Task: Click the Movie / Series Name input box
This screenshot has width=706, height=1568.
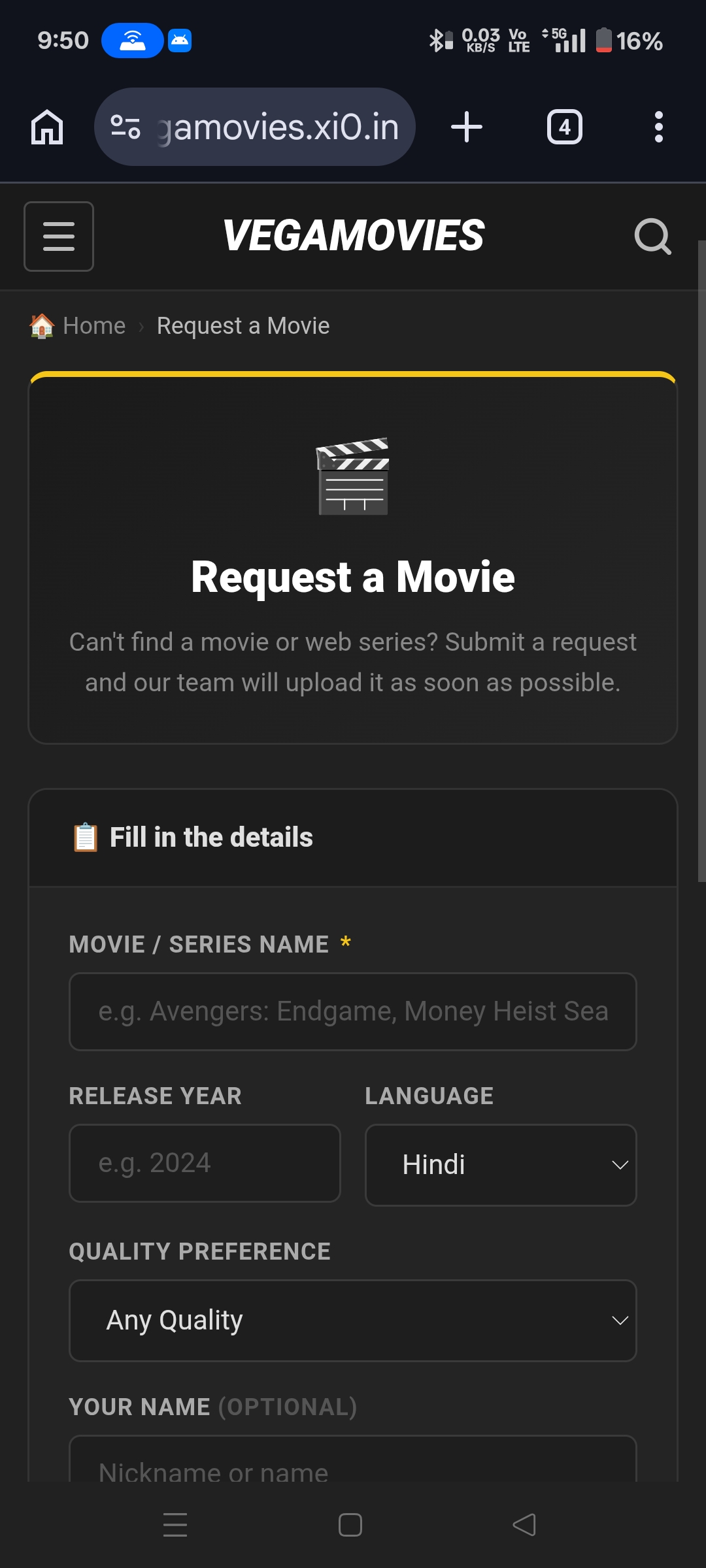Action: click(x=352, y=1011)
